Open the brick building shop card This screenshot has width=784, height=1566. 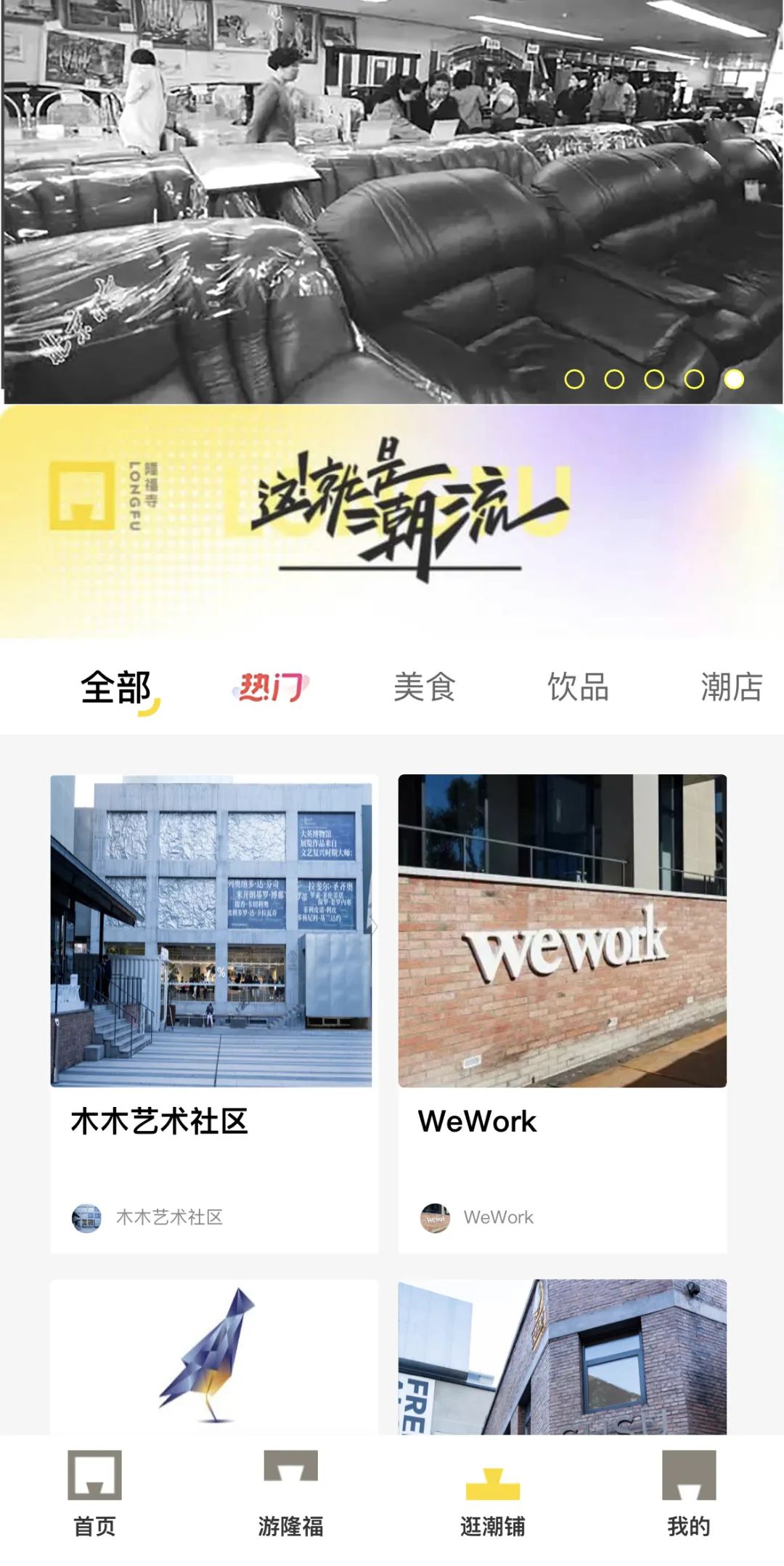(562, 1357)
